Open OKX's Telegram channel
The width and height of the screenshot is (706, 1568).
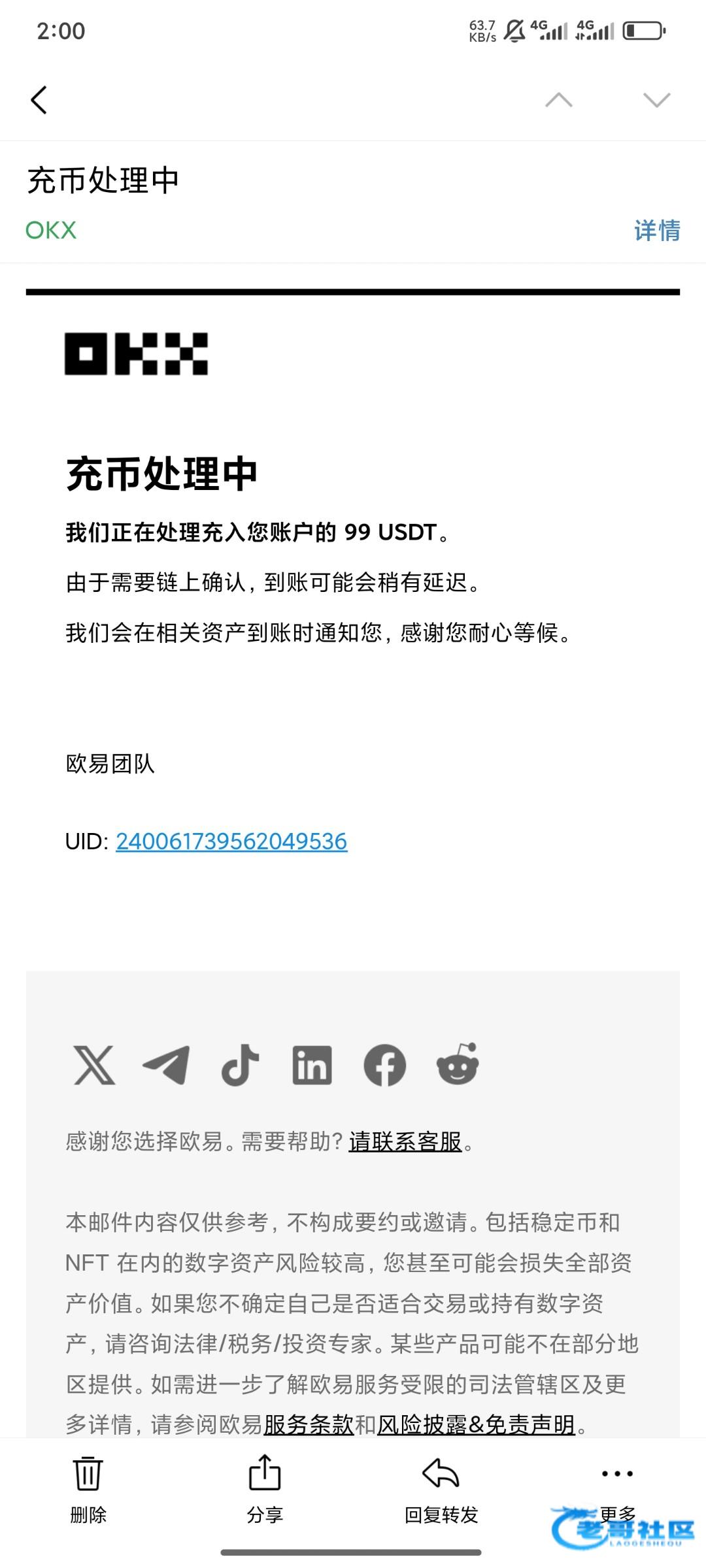tap(167, 1065)
